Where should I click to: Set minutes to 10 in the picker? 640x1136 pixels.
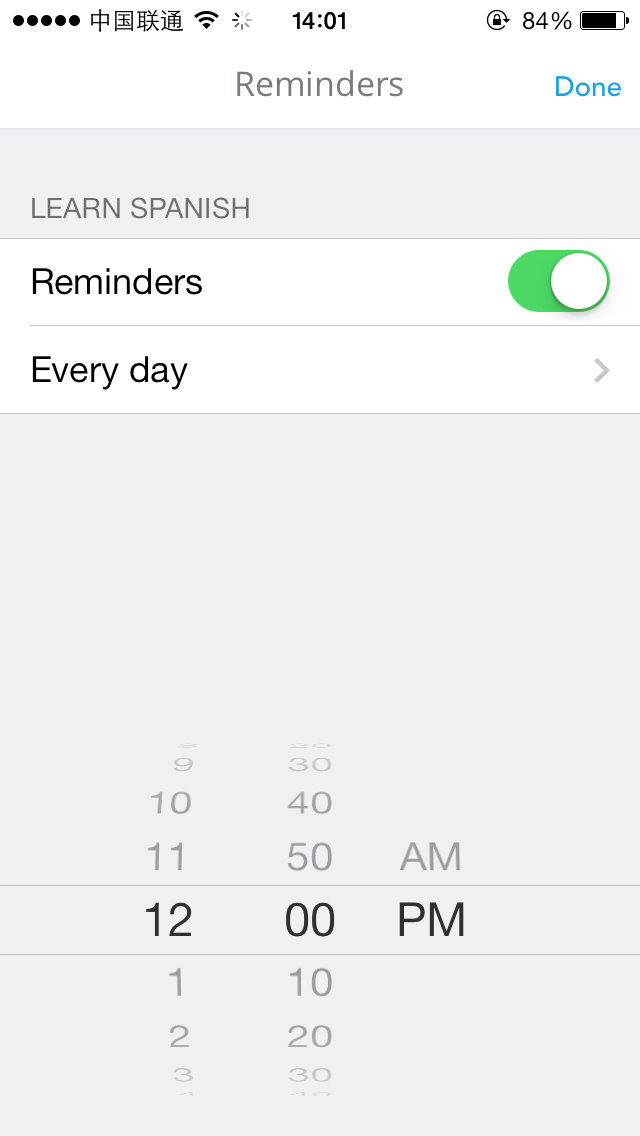pos(310,983)
